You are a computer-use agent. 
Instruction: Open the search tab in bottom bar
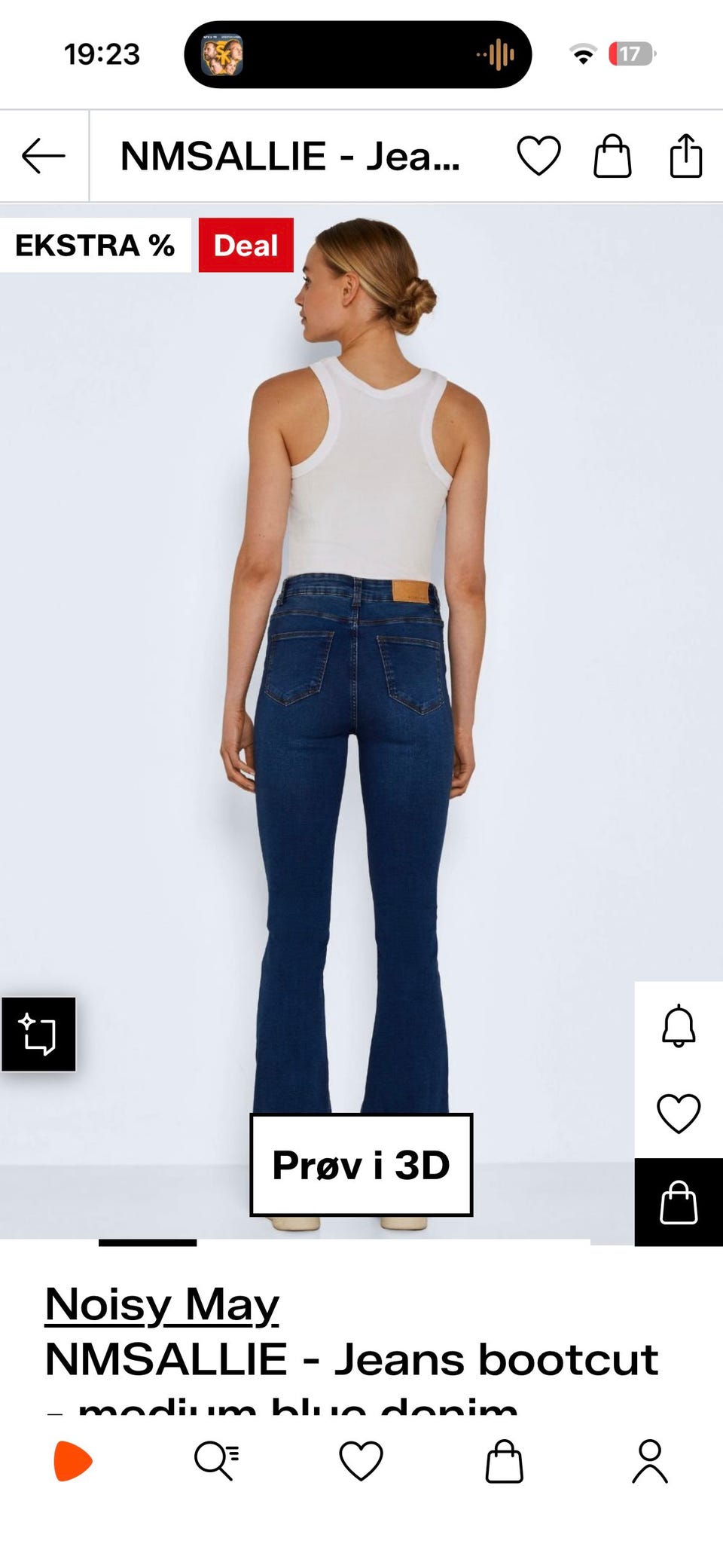tap(217, 1461)
